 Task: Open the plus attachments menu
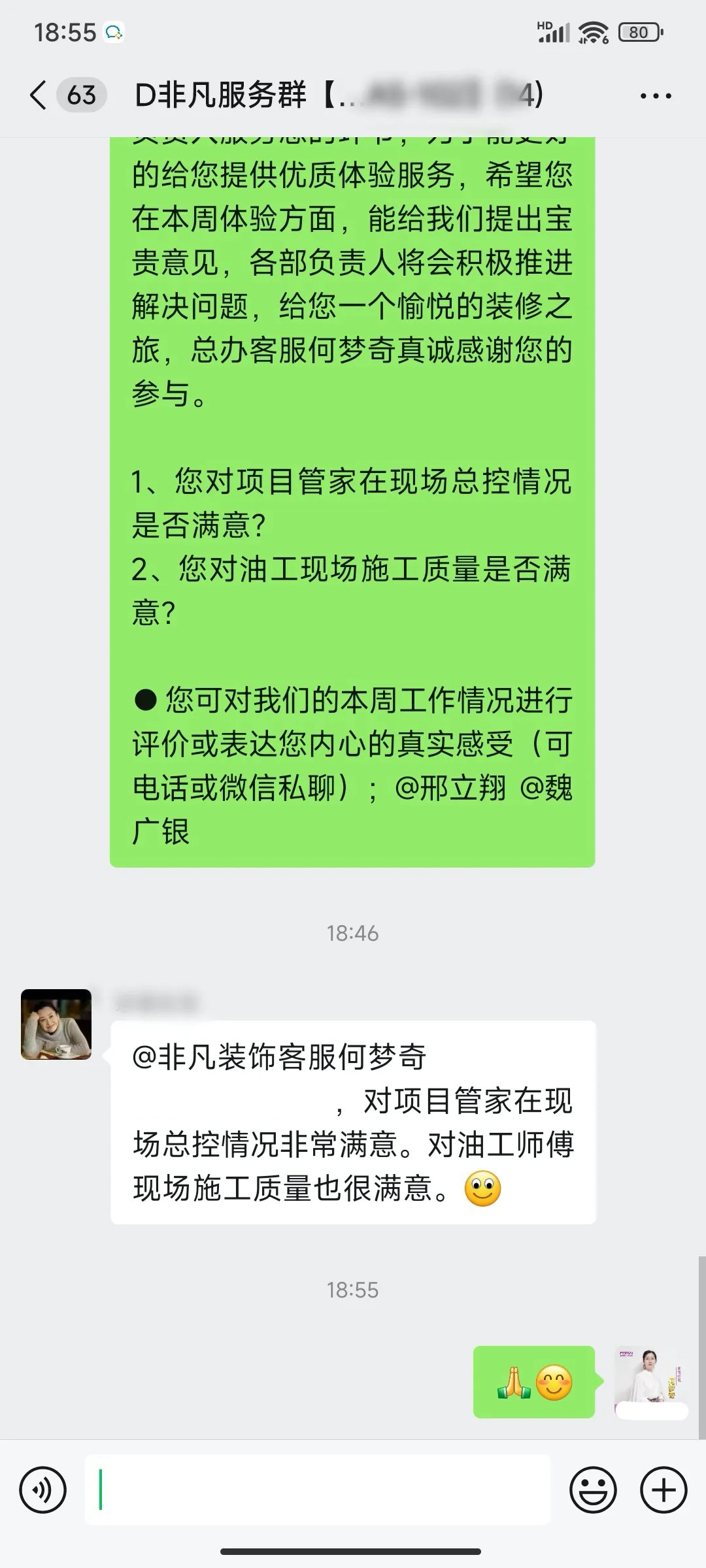click(x=664, y=1490)
